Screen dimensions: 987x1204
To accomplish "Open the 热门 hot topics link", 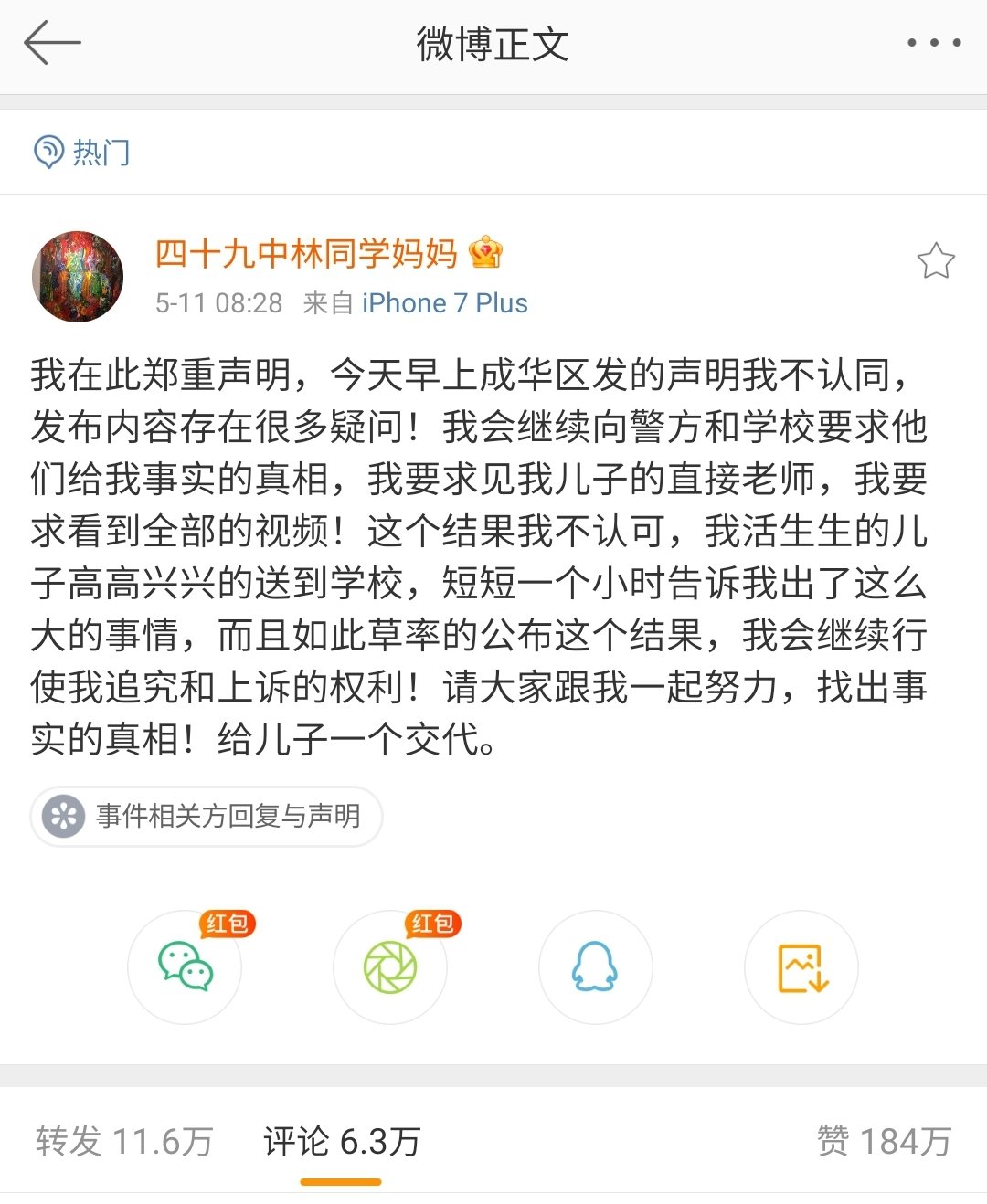I will pyautogui.click(x=82, y=152).
